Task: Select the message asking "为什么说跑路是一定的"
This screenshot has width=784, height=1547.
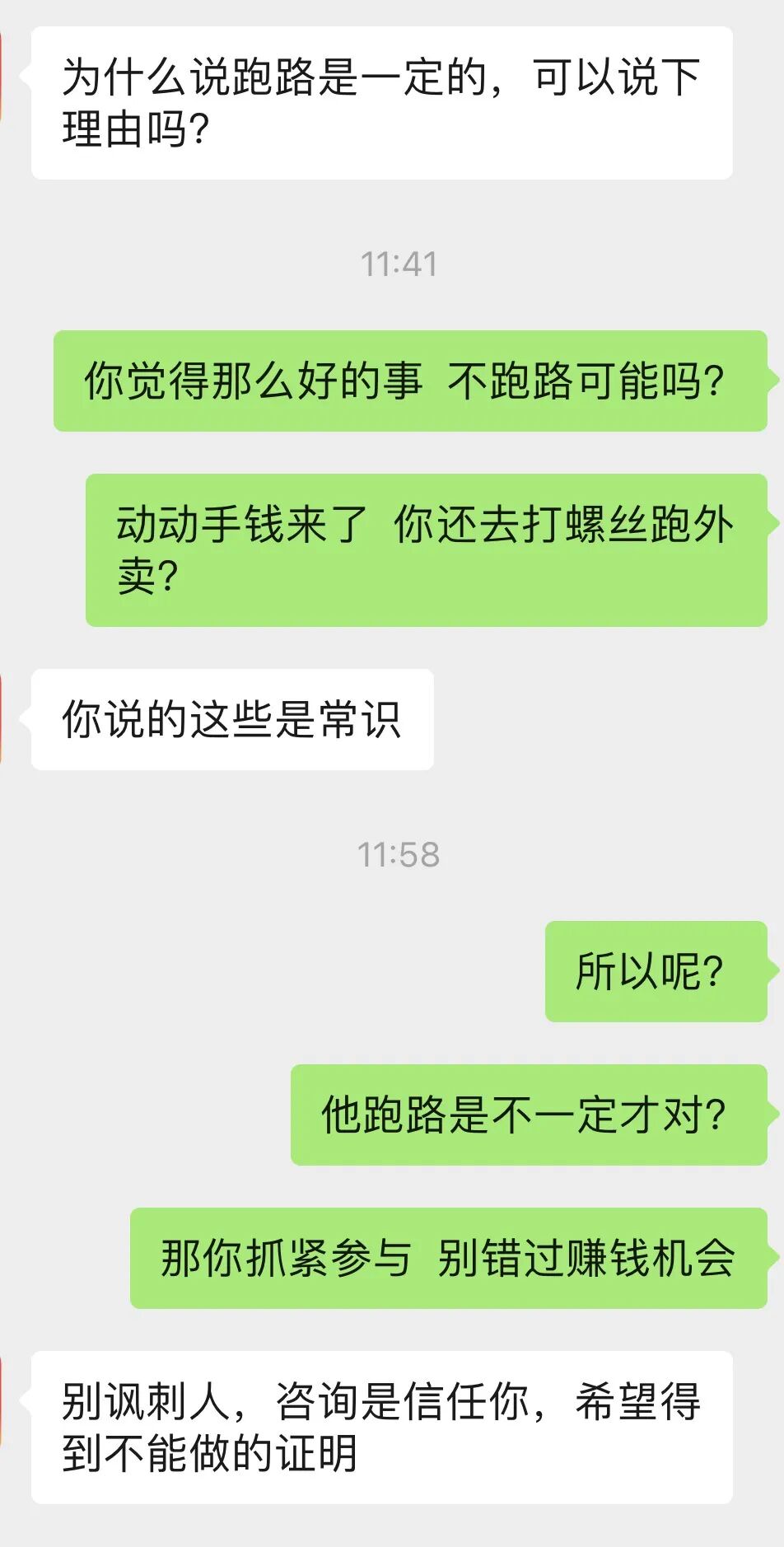Action: [383, 99]
